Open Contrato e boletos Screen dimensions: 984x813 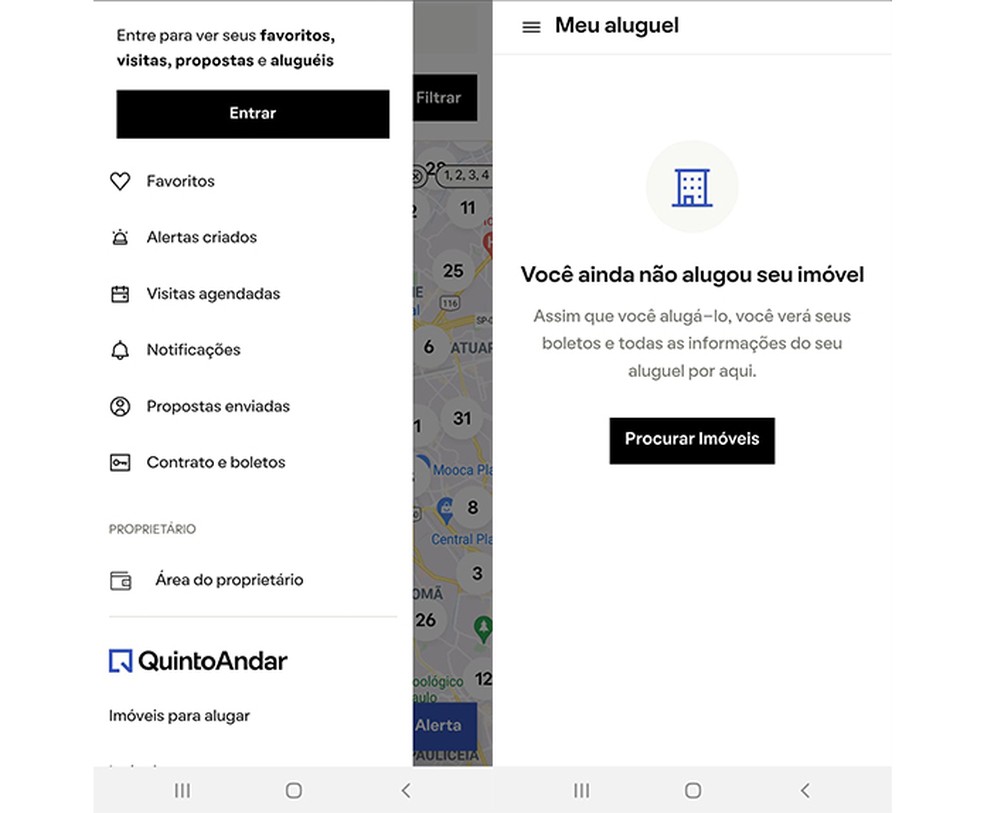215,462
